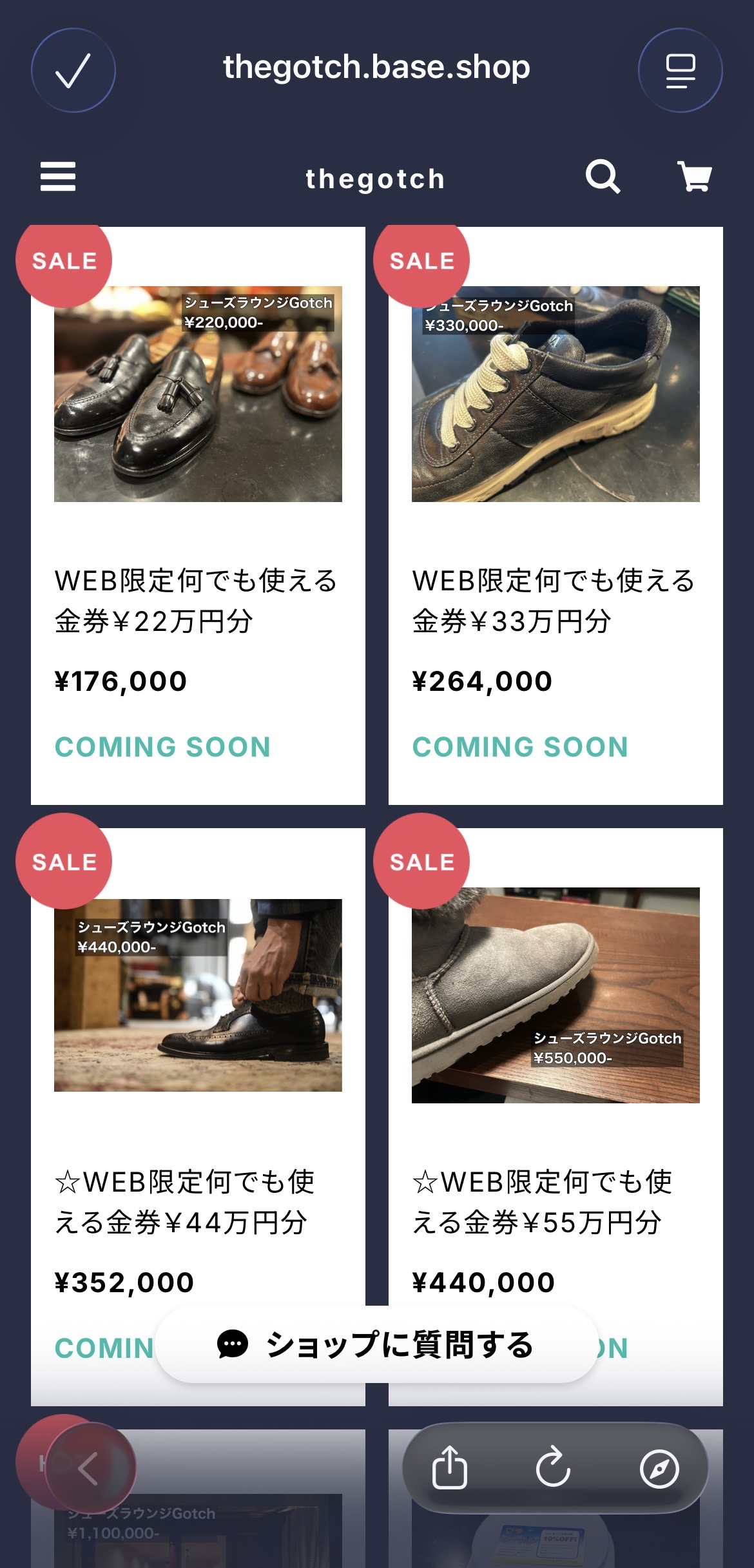This screenshot has height=1568, width=754.
Task: Open the ¥44万円分 voucher product card
Action: [x=198, y=1096]
